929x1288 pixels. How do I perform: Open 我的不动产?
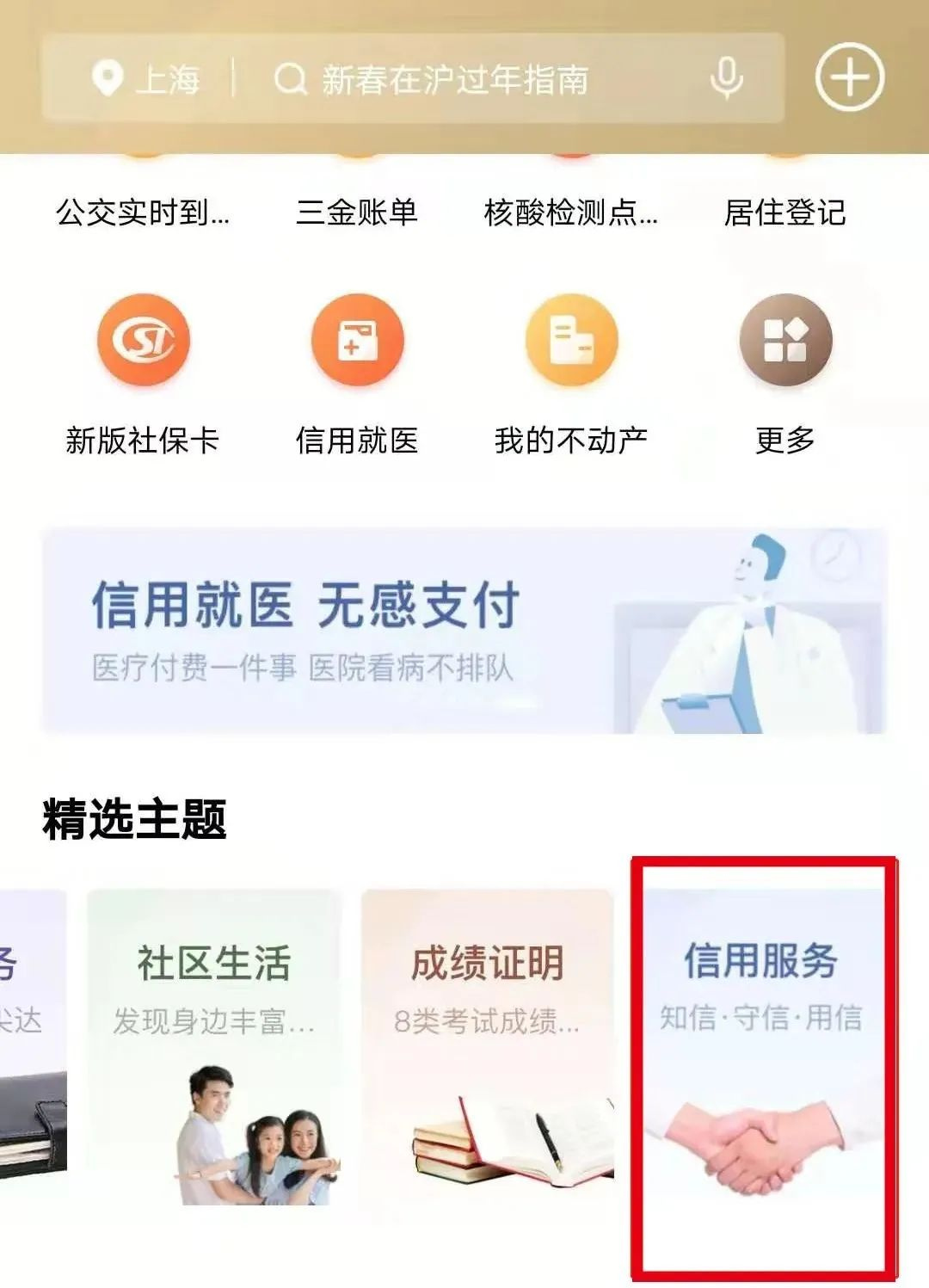pos(571,370)
